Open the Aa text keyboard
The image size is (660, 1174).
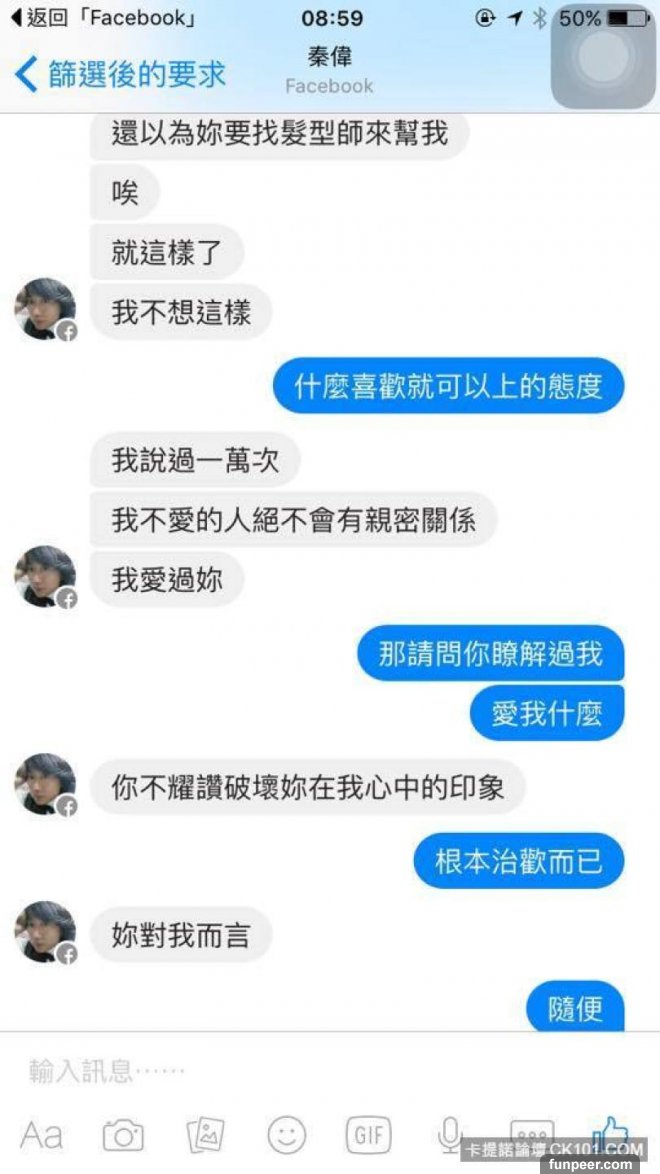pyautogui.click(x=41, y=1135)
